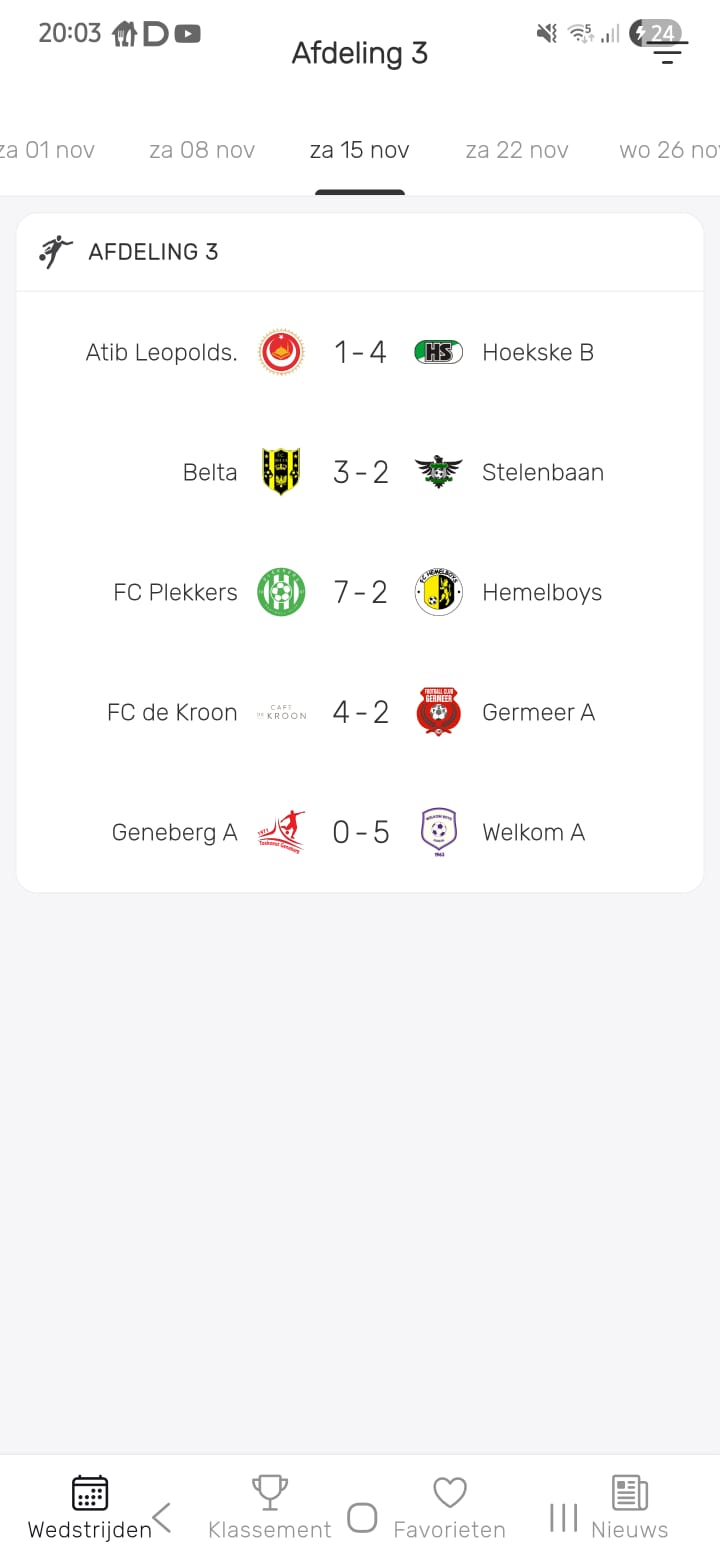Viewport: 720px width, 1560px height.
Task: Switch to the Klassement tab
Action: [x=269, y=1507]
